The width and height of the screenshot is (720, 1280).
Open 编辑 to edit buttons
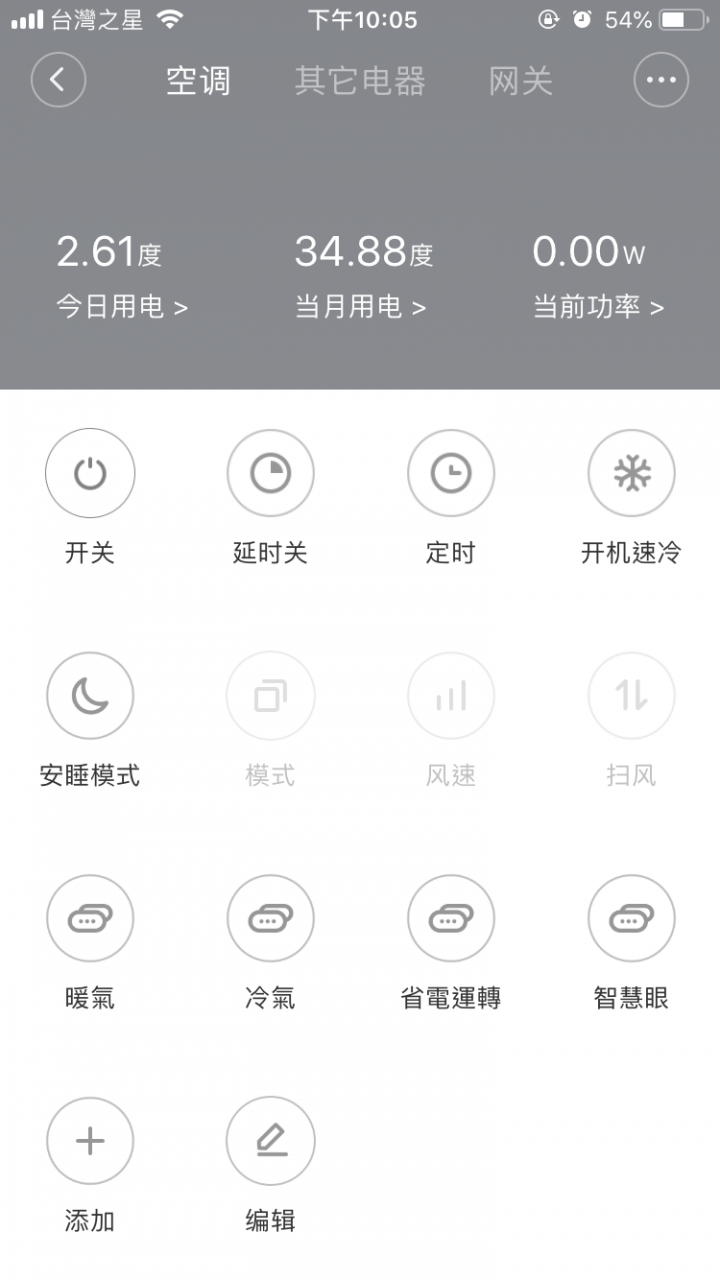tap(270, 1141)
